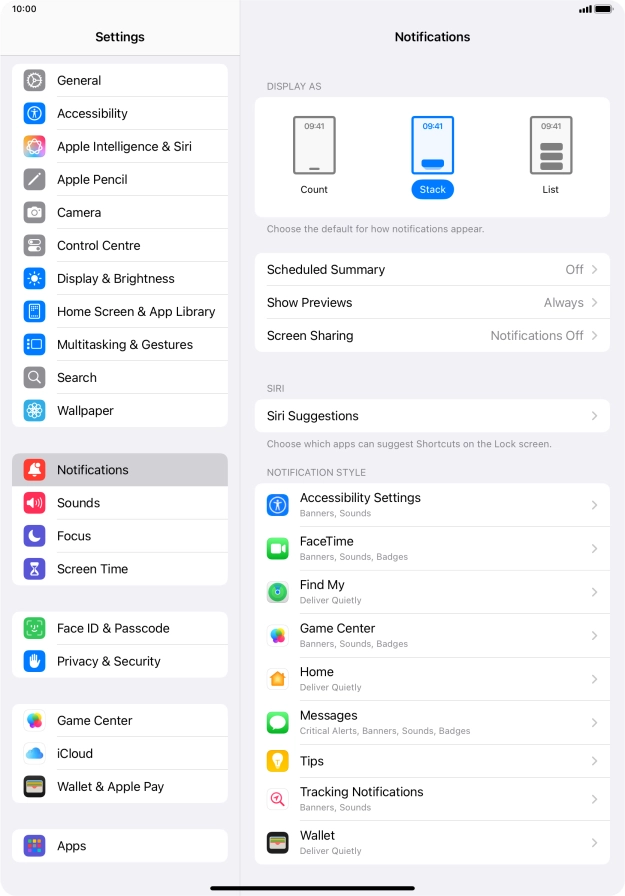Screen dimensions: 625x896
Task: Open Show Previews option
Action: (432, 302)
